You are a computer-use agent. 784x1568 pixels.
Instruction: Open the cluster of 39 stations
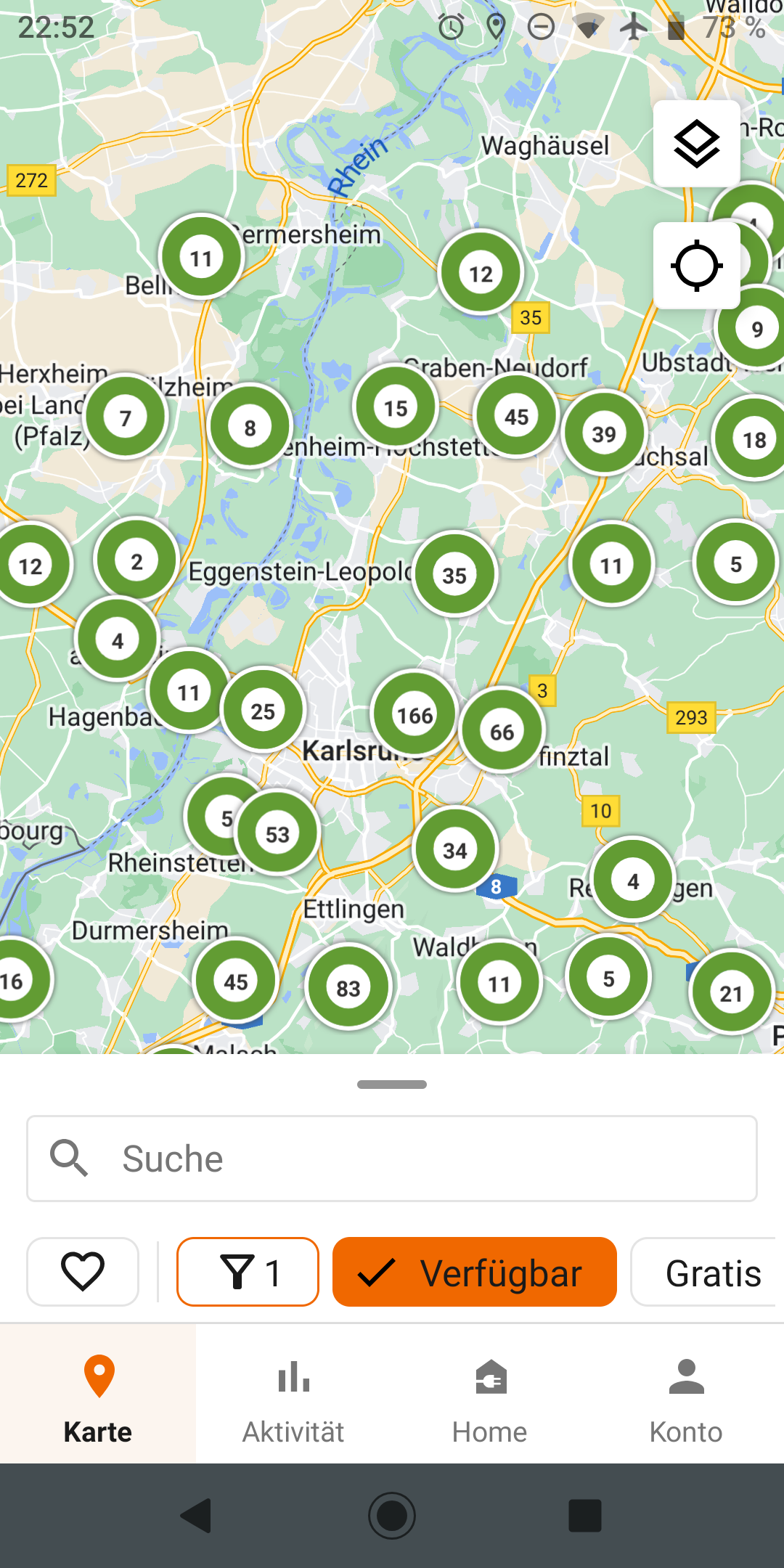point(604,433)
